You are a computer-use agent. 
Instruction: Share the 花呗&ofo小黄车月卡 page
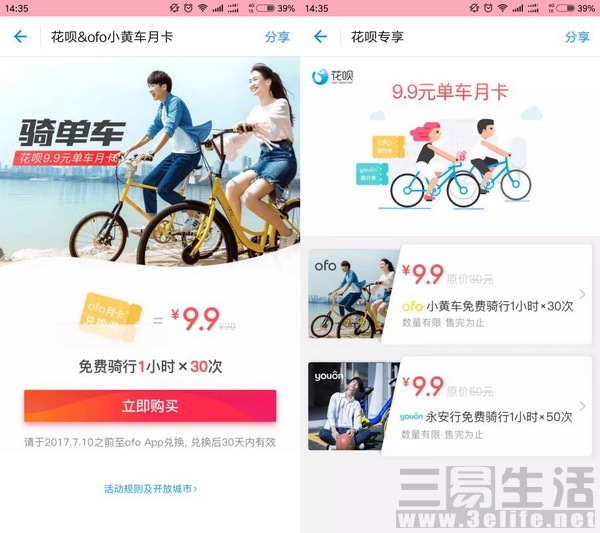pyautogui.click(x=277, y=37)
